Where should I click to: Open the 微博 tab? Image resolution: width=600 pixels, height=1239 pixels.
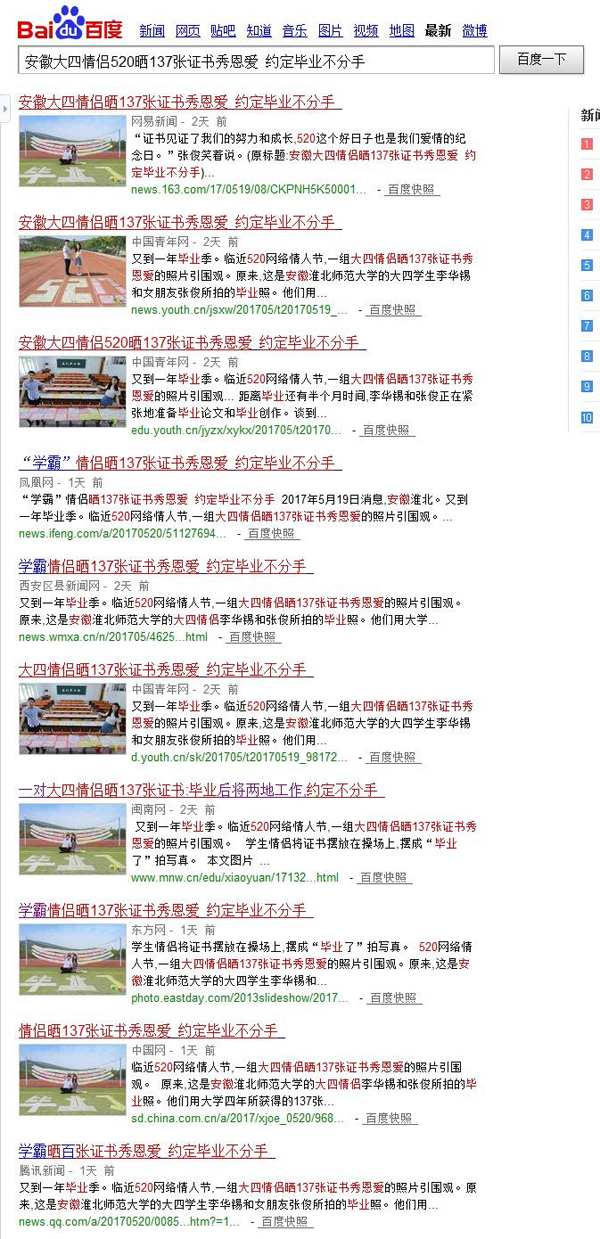coord(474,31)
